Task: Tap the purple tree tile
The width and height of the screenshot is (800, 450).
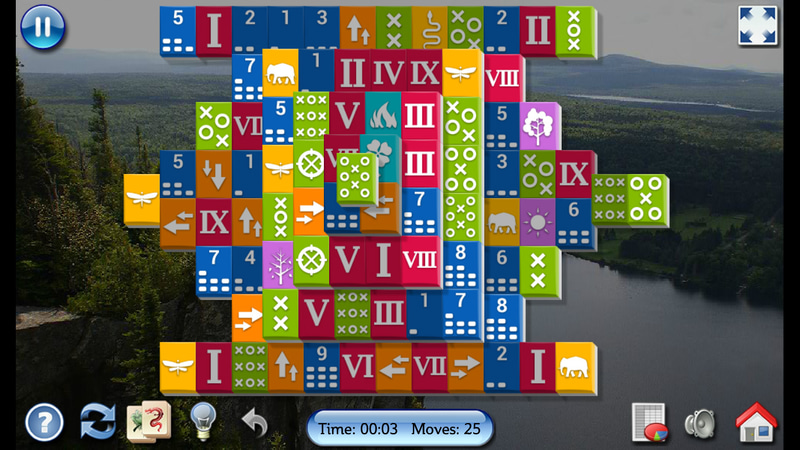Action: pos(537,125)
